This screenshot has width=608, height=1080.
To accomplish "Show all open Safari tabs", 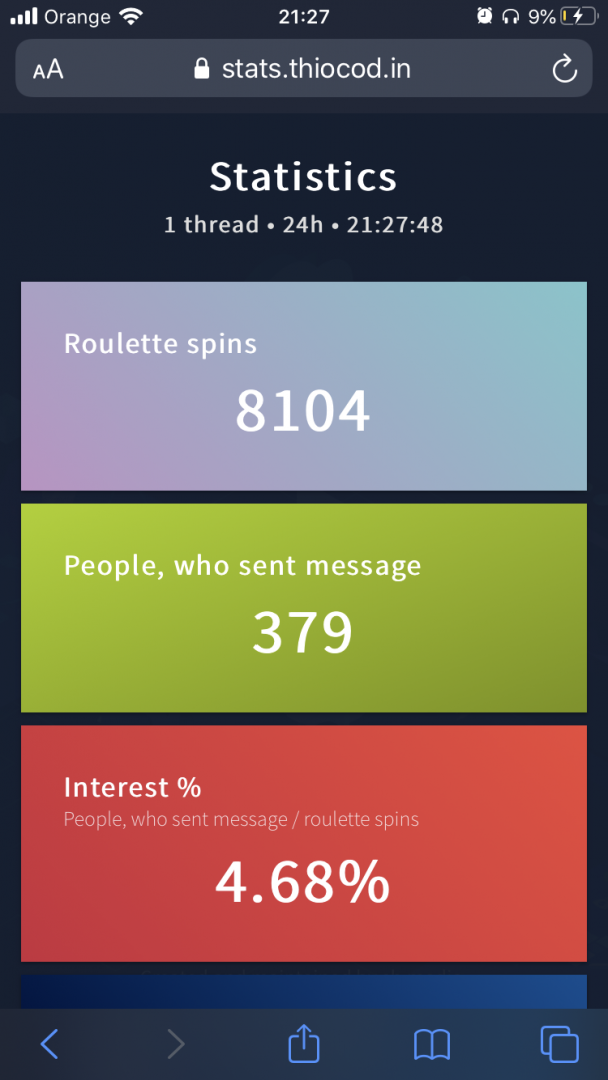I will point(559,1044).
